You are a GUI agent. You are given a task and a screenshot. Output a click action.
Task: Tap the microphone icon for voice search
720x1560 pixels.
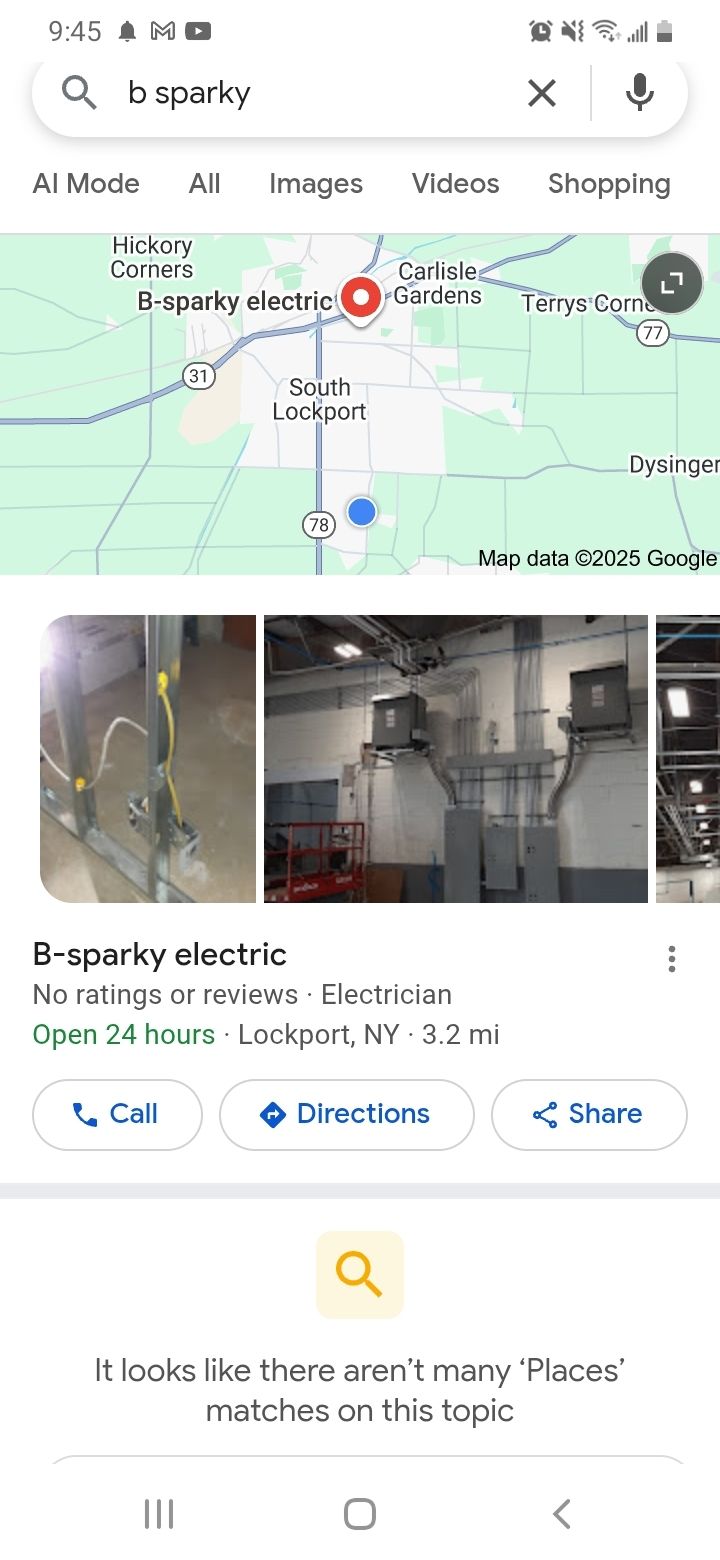pyautogui.click(x=639, y=92)
